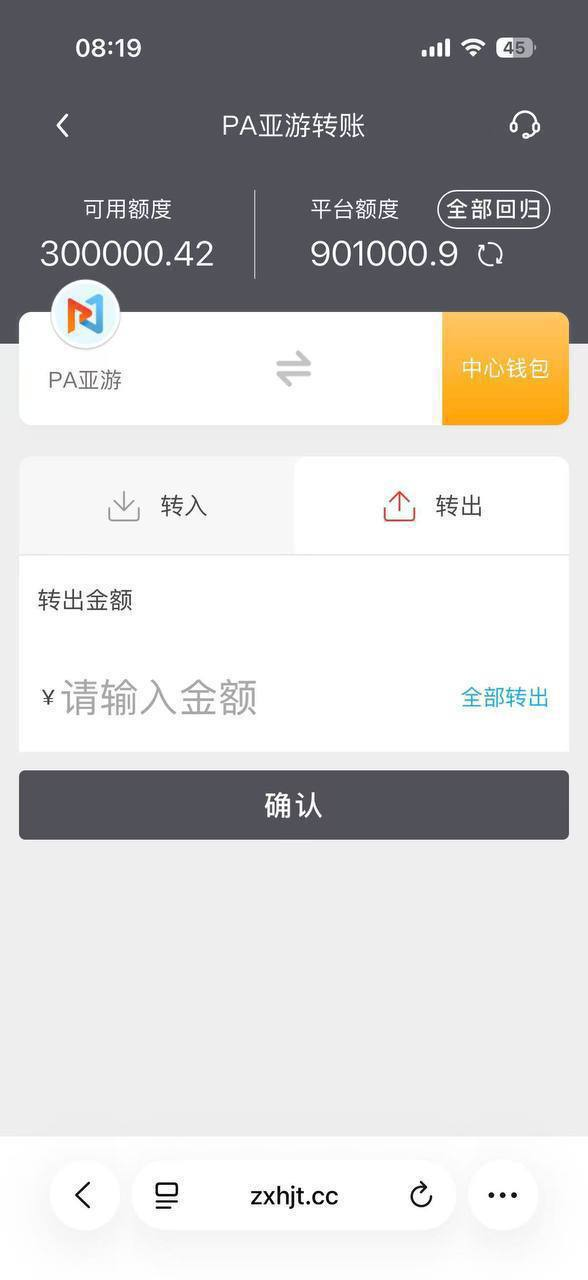Refresh the 平台额度 balance
The height and width of the screenshot is (1280, 588).
tap(490, 254)
